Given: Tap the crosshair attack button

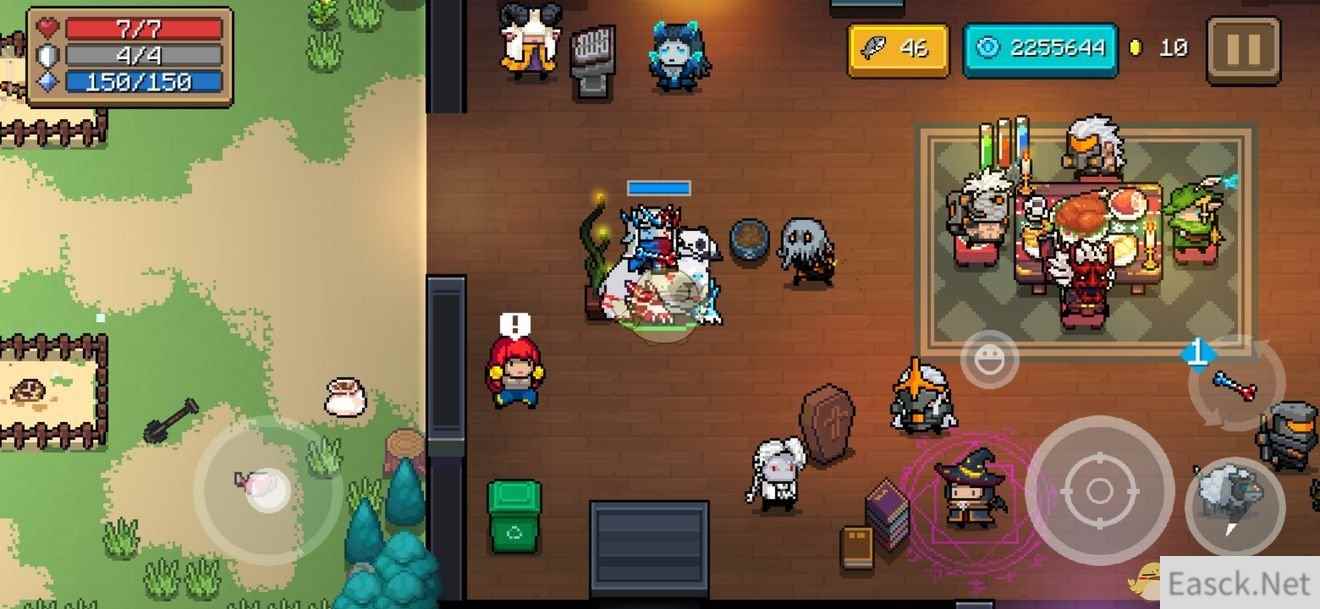Looking at the screenshot, I should click(x=1099, y=490).
